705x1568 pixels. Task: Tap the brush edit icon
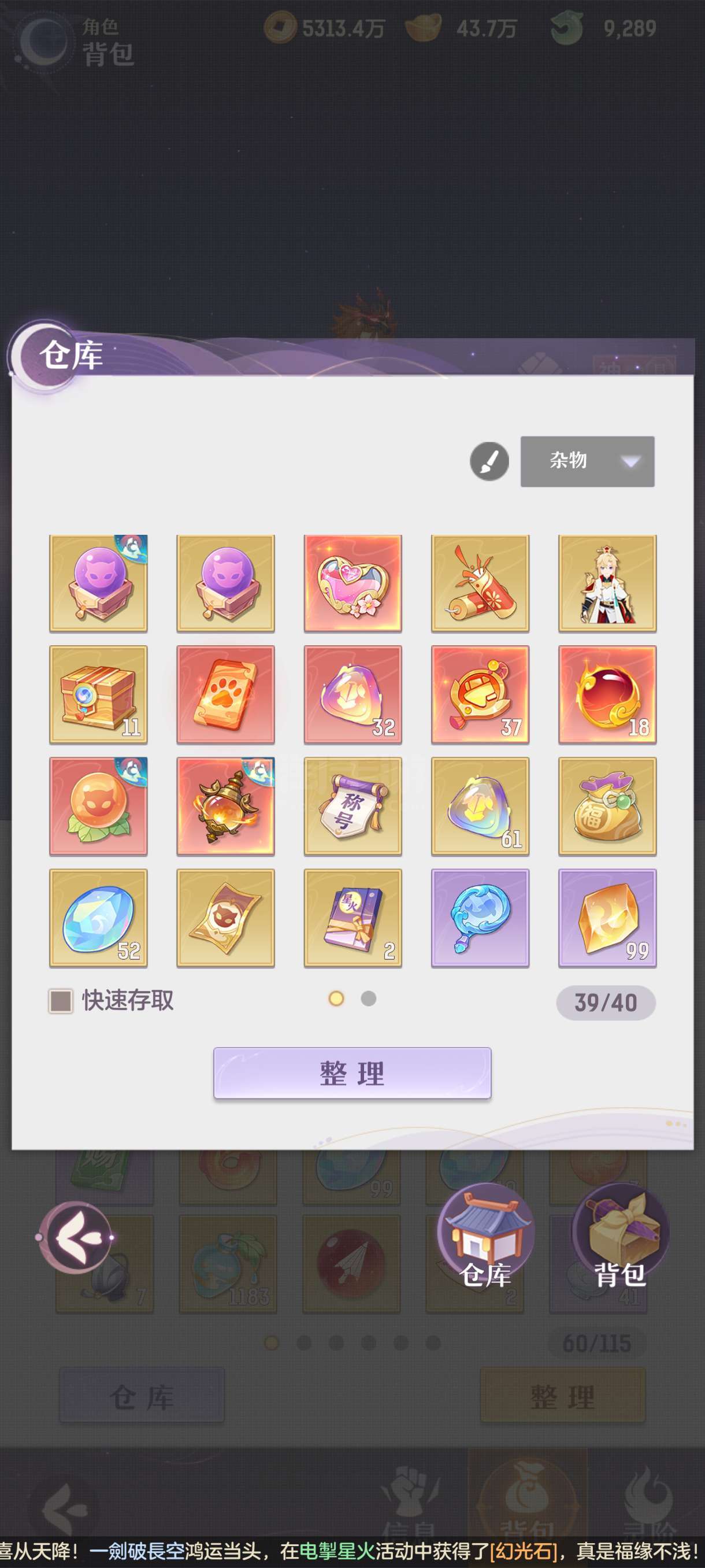pos(489,461)
